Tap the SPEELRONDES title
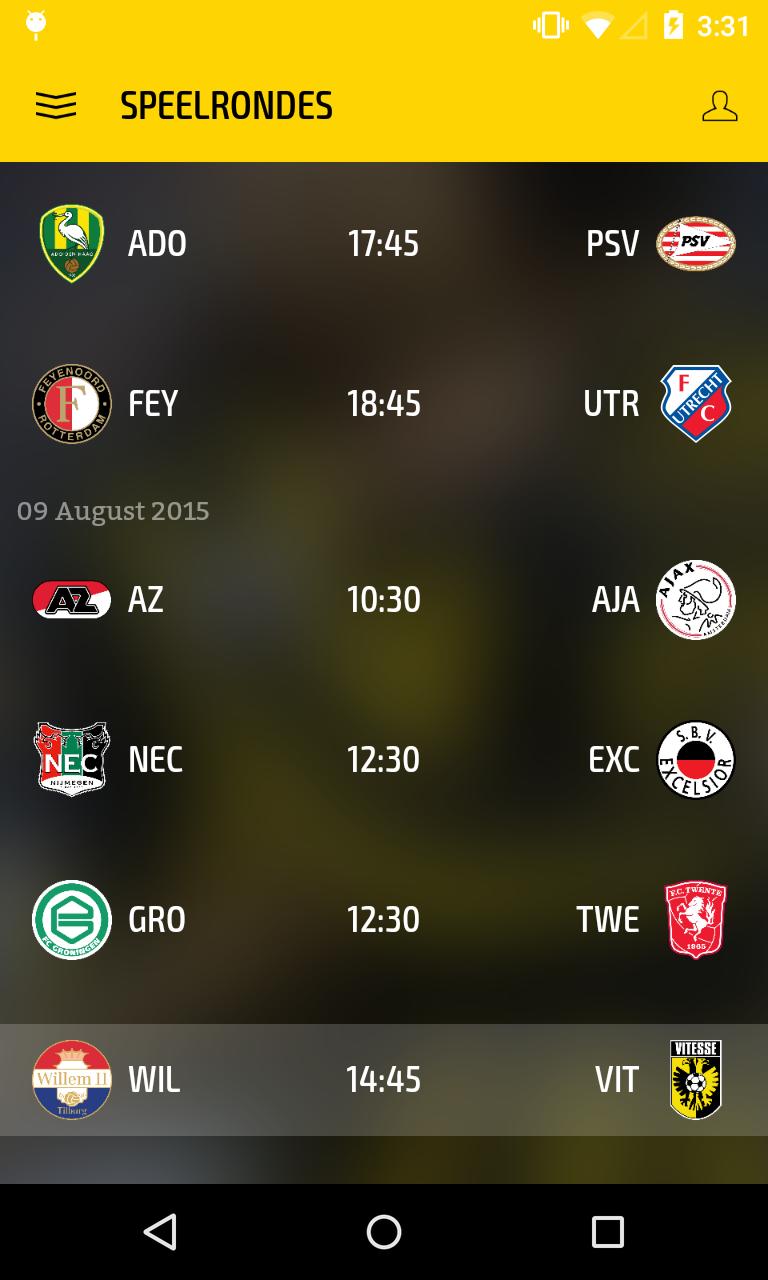 (x=227, y=104)
